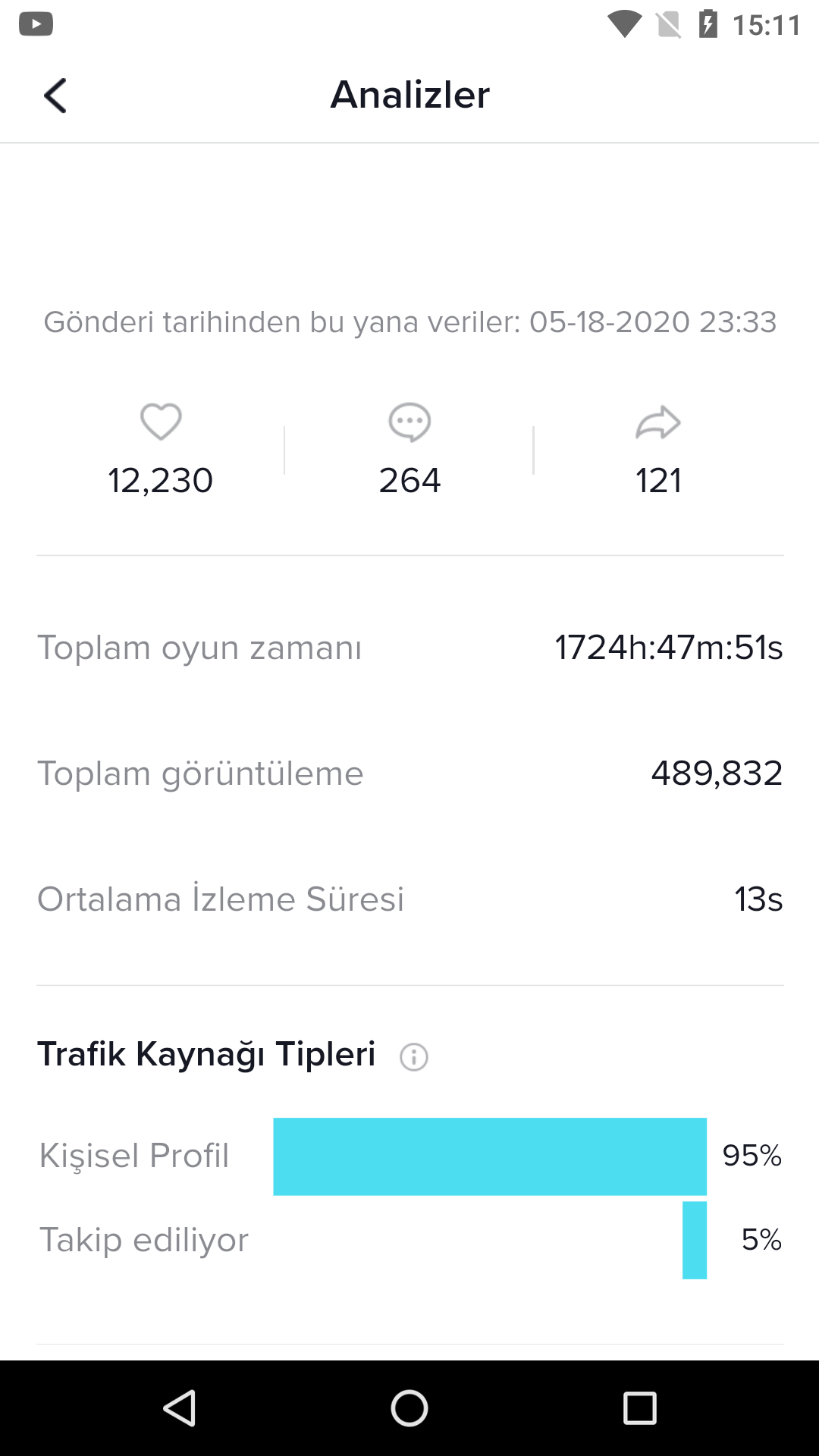
Task: Open info icon beside Trafik Kaynağı Tipleri
Action: click(414, 1056)
